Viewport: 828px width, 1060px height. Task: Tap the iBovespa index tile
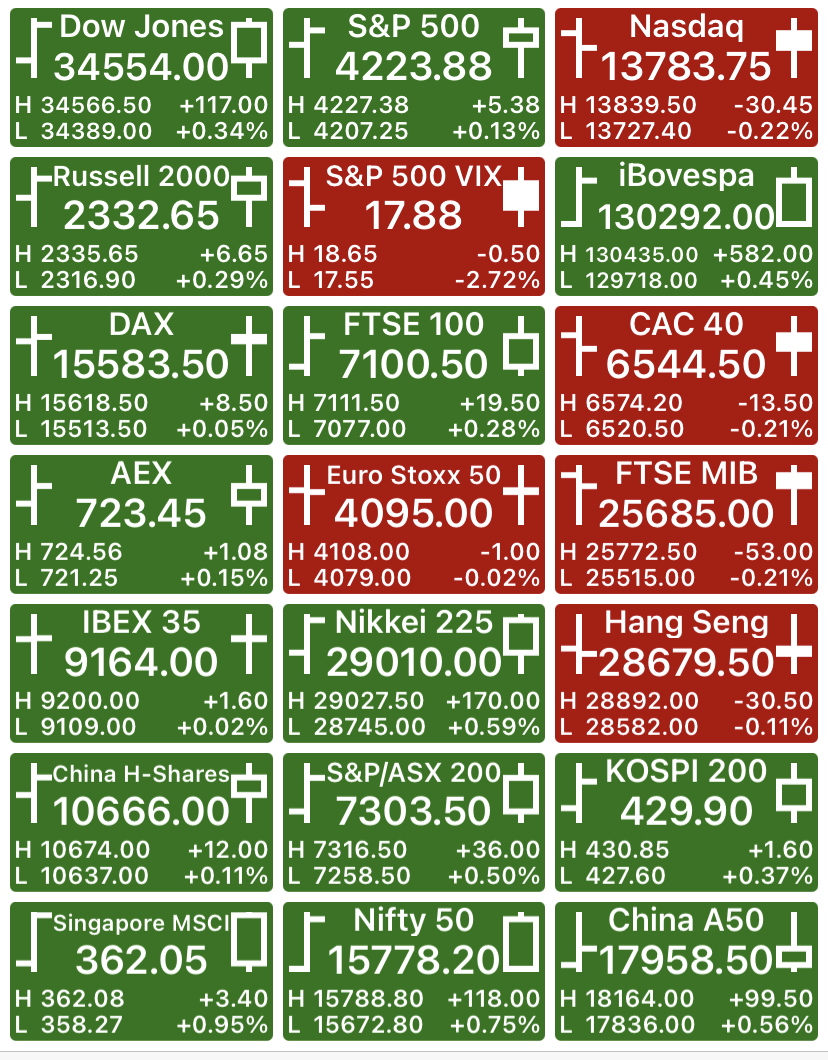[686, 226]
